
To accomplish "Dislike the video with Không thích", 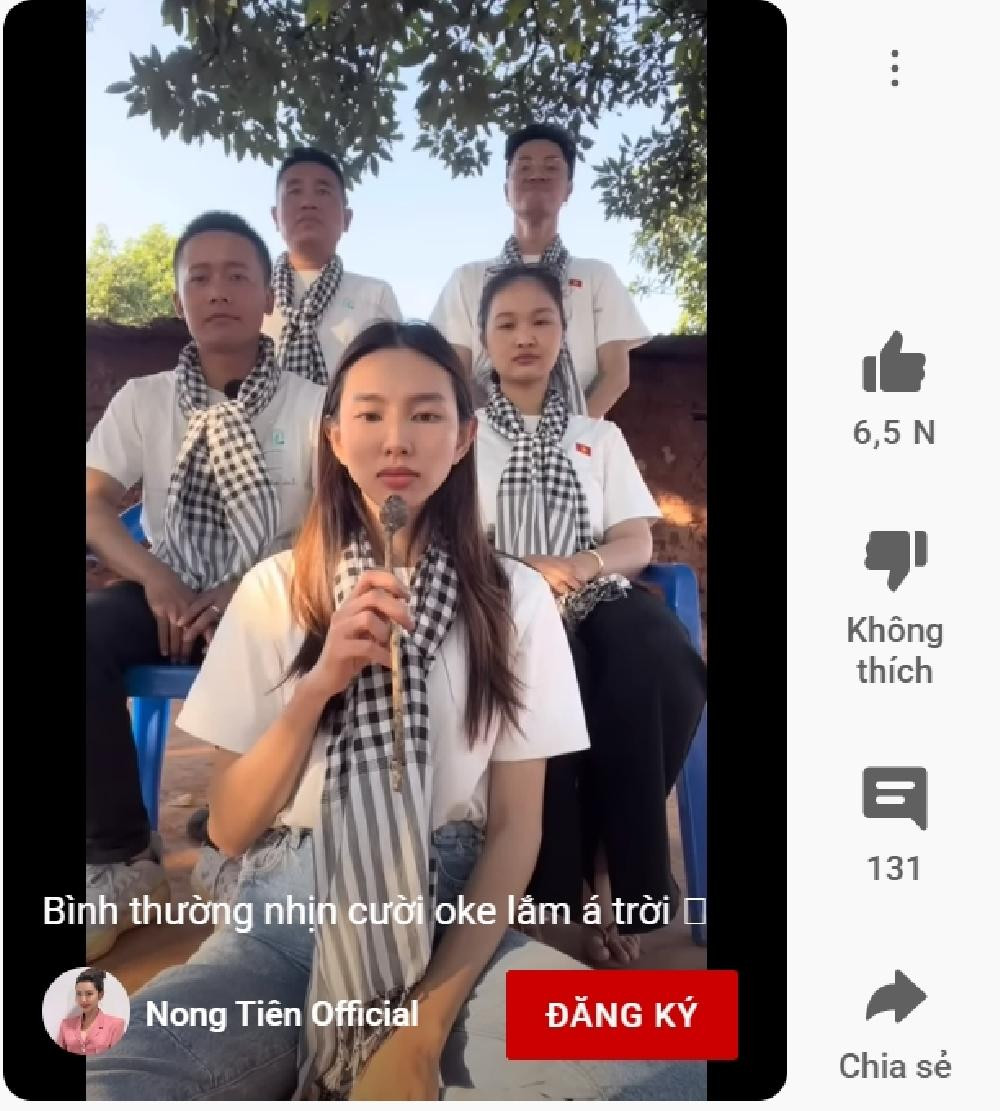I will 894,560.
